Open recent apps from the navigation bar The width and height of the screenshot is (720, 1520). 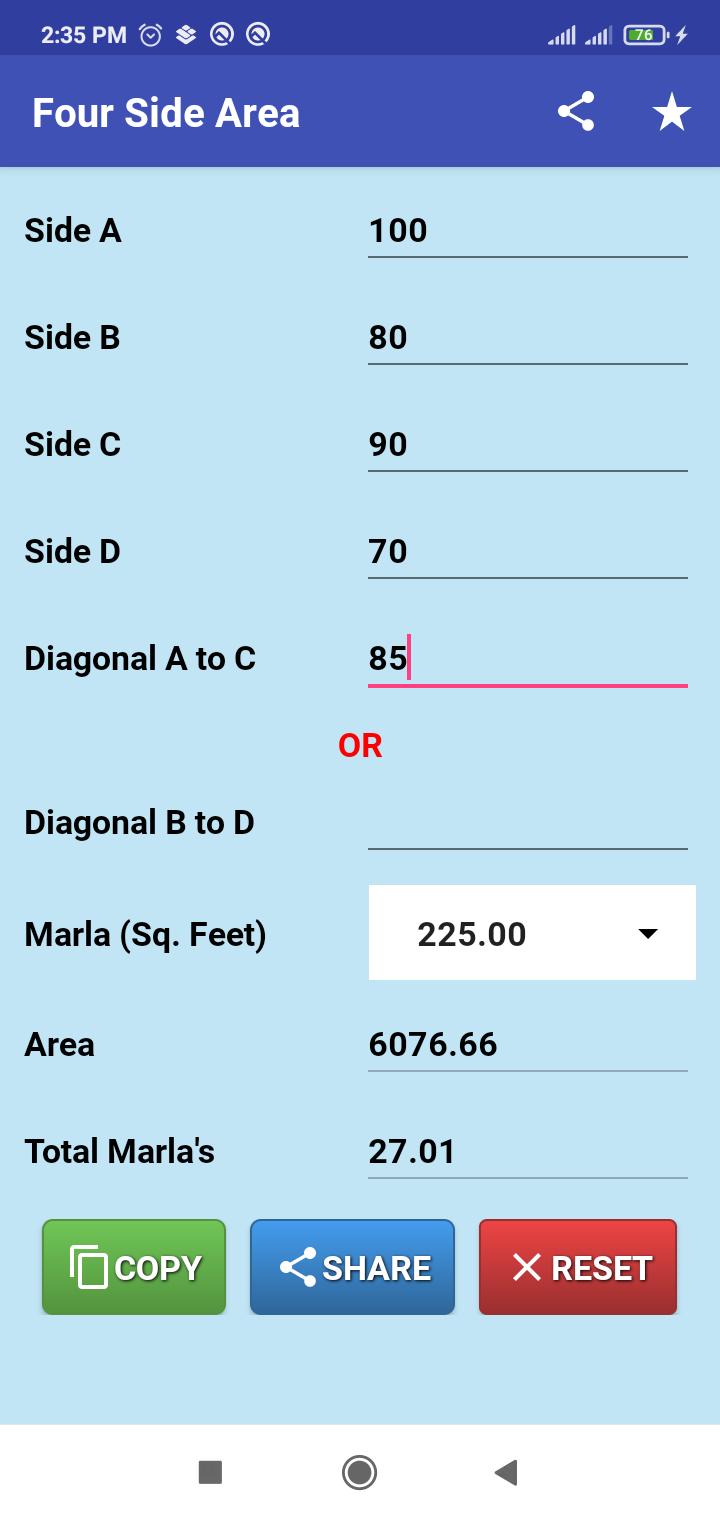tap(210, 1472)
